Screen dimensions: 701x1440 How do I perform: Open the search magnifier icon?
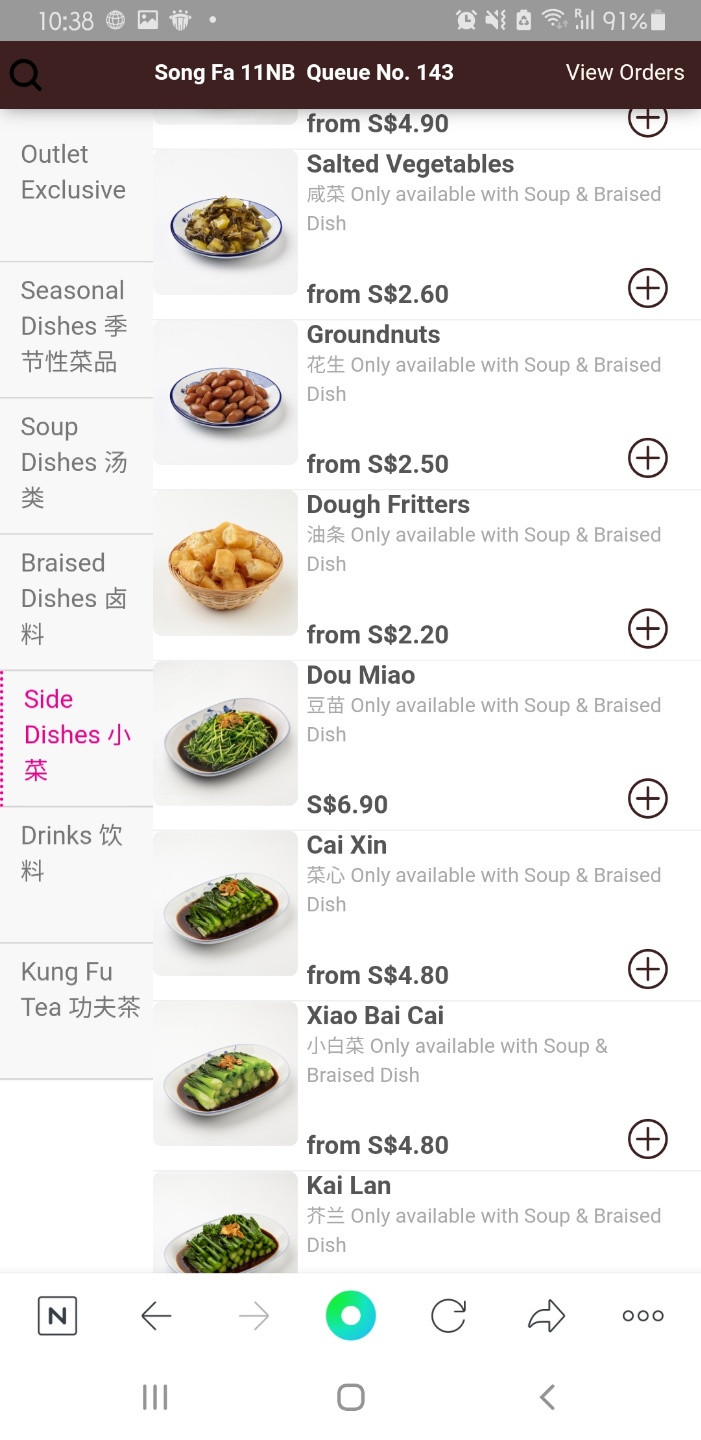click(x=26, y=74)
